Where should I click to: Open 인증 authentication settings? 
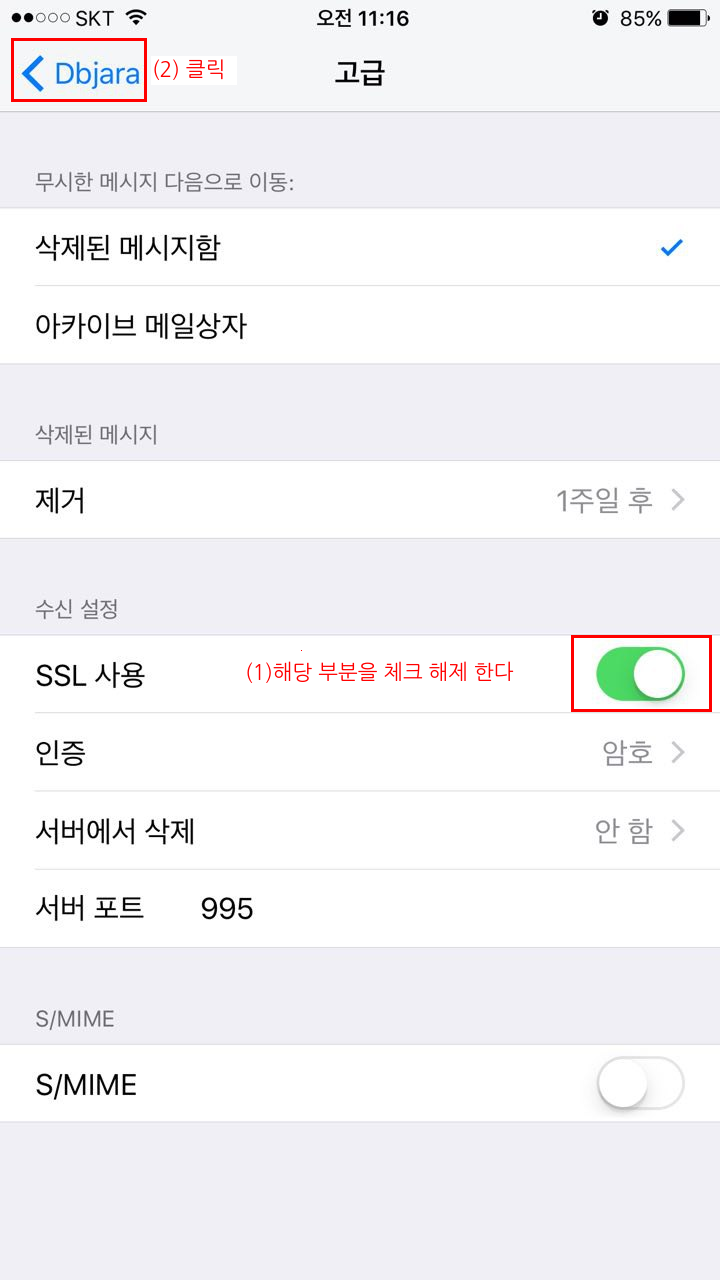point(360,752)
